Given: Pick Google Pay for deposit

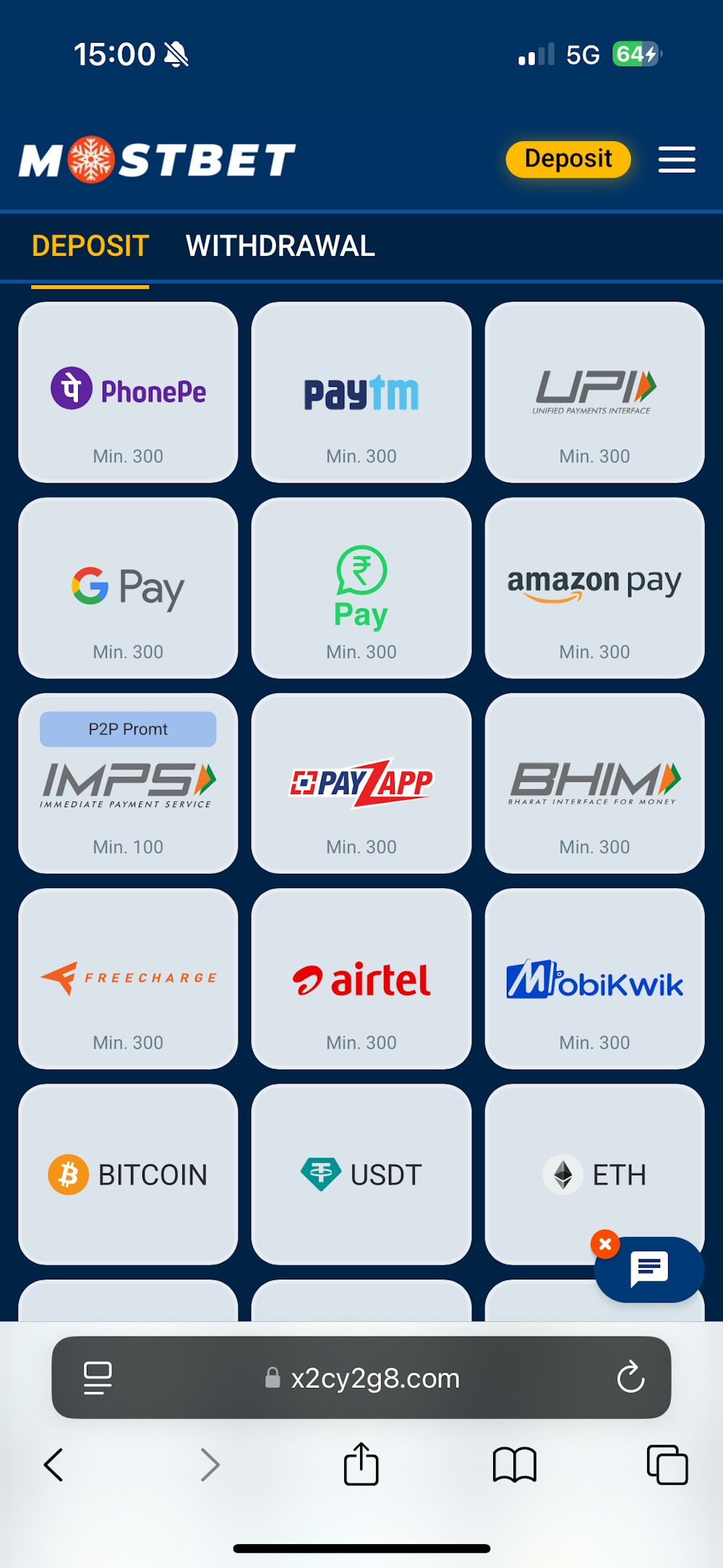Looking at the screenshot, I should coord(128,587).
